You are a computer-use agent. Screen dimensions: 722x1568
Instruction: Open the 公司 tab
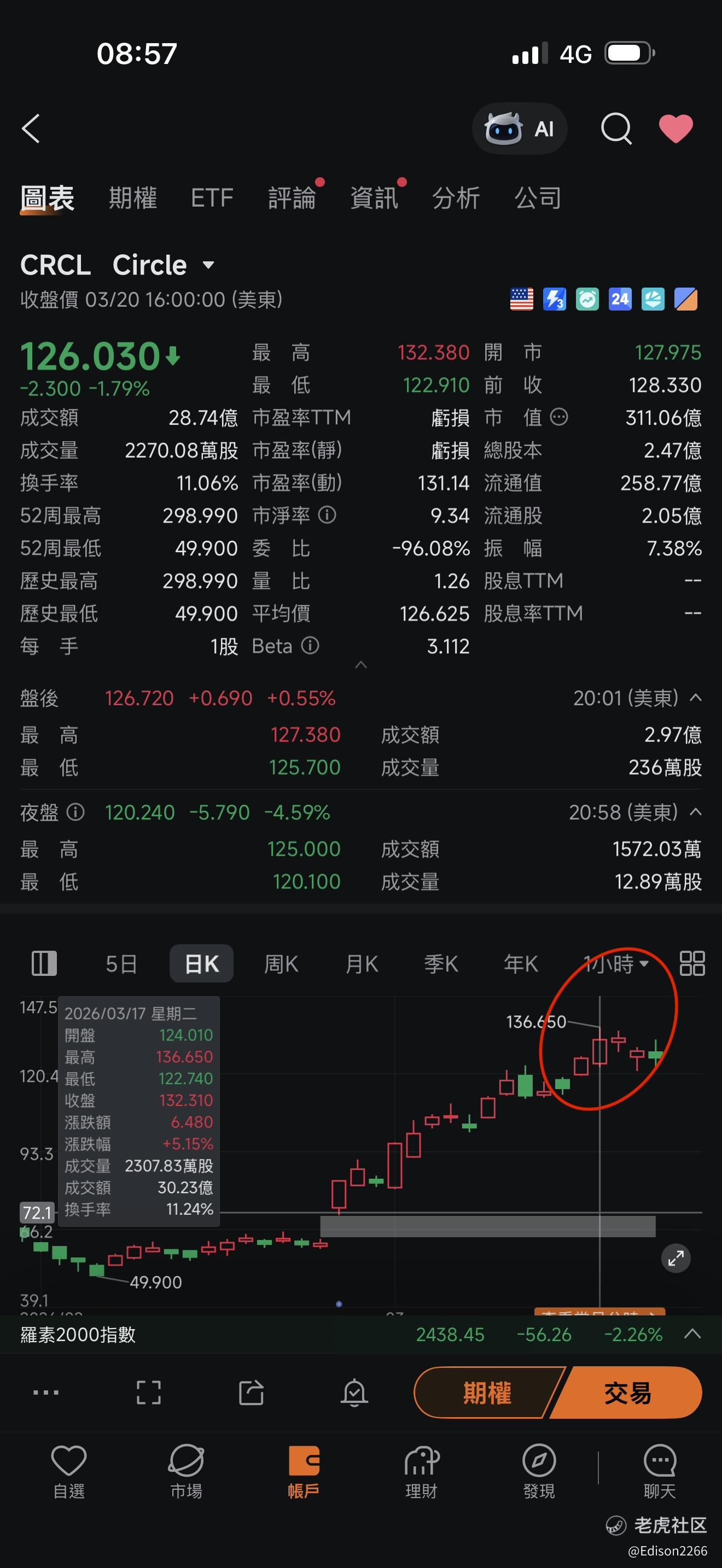538,198
